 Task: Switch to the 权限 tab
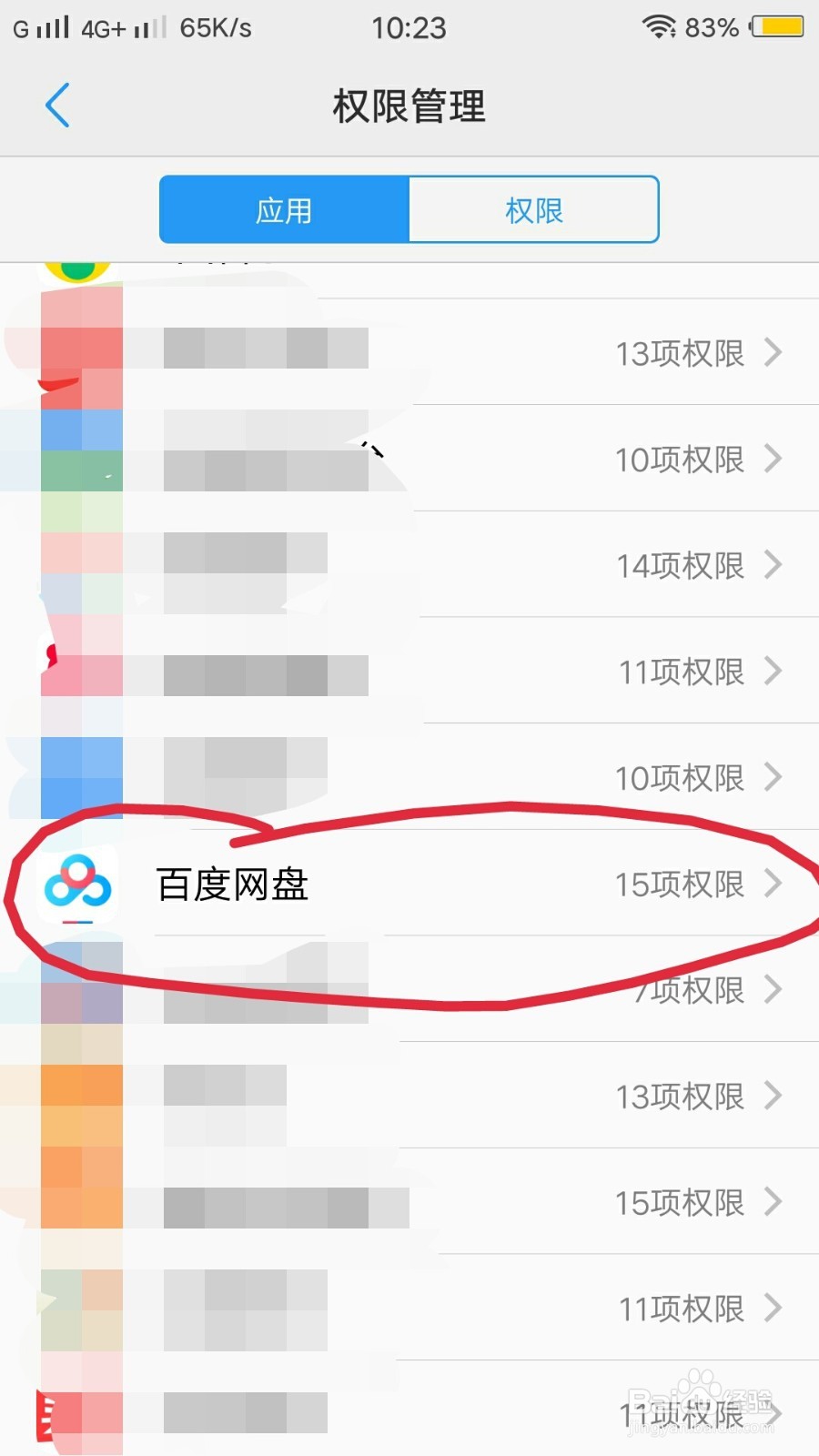[533, 209]
